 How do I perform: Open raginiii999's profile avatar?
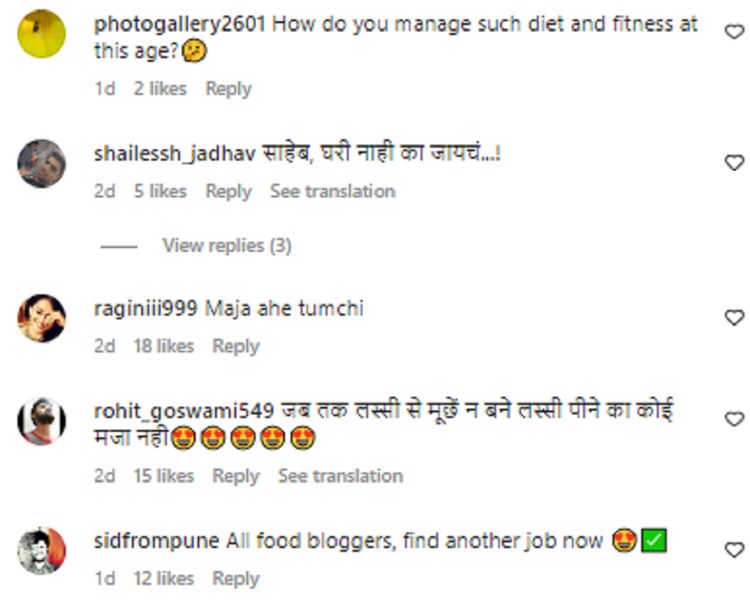click(42, 319)
